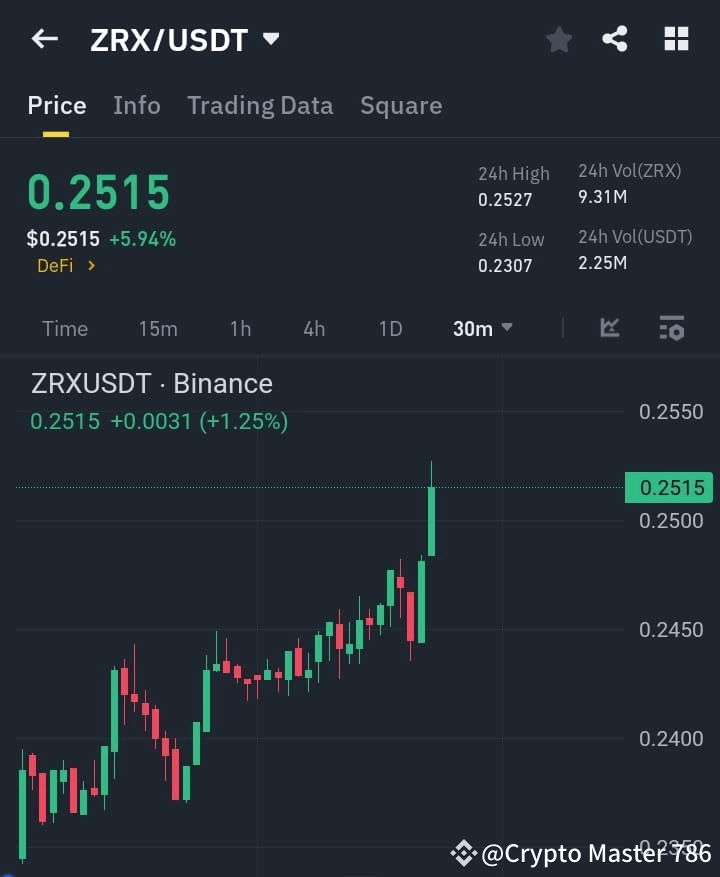Open the share options for ZRX/USDT
Viewport: 720px width, 877px height.
(x=615, y=40)
